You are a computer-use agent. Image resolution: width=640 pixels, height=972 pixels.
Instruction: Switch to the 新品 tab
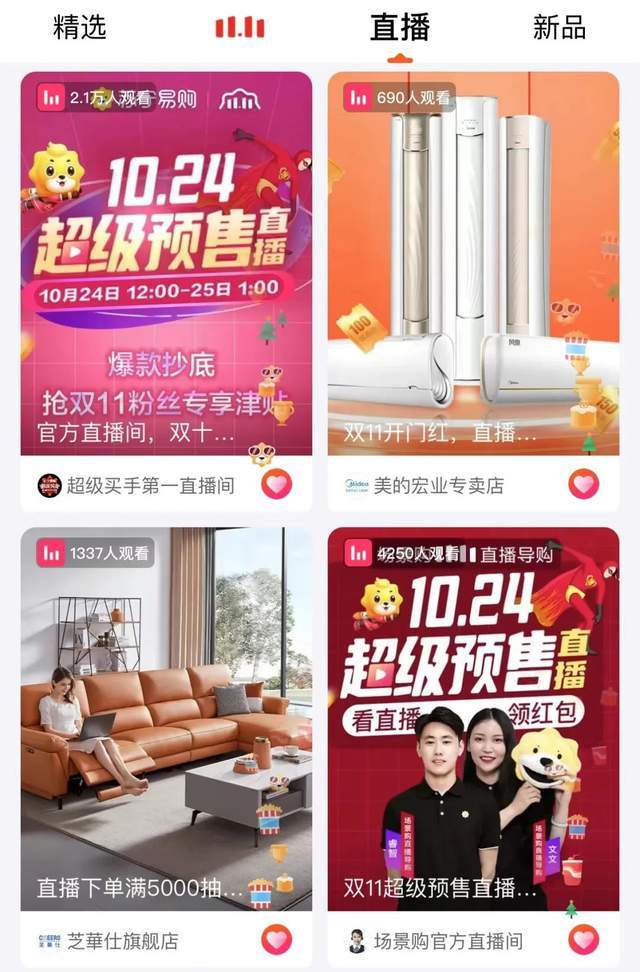tap(559, 27)
